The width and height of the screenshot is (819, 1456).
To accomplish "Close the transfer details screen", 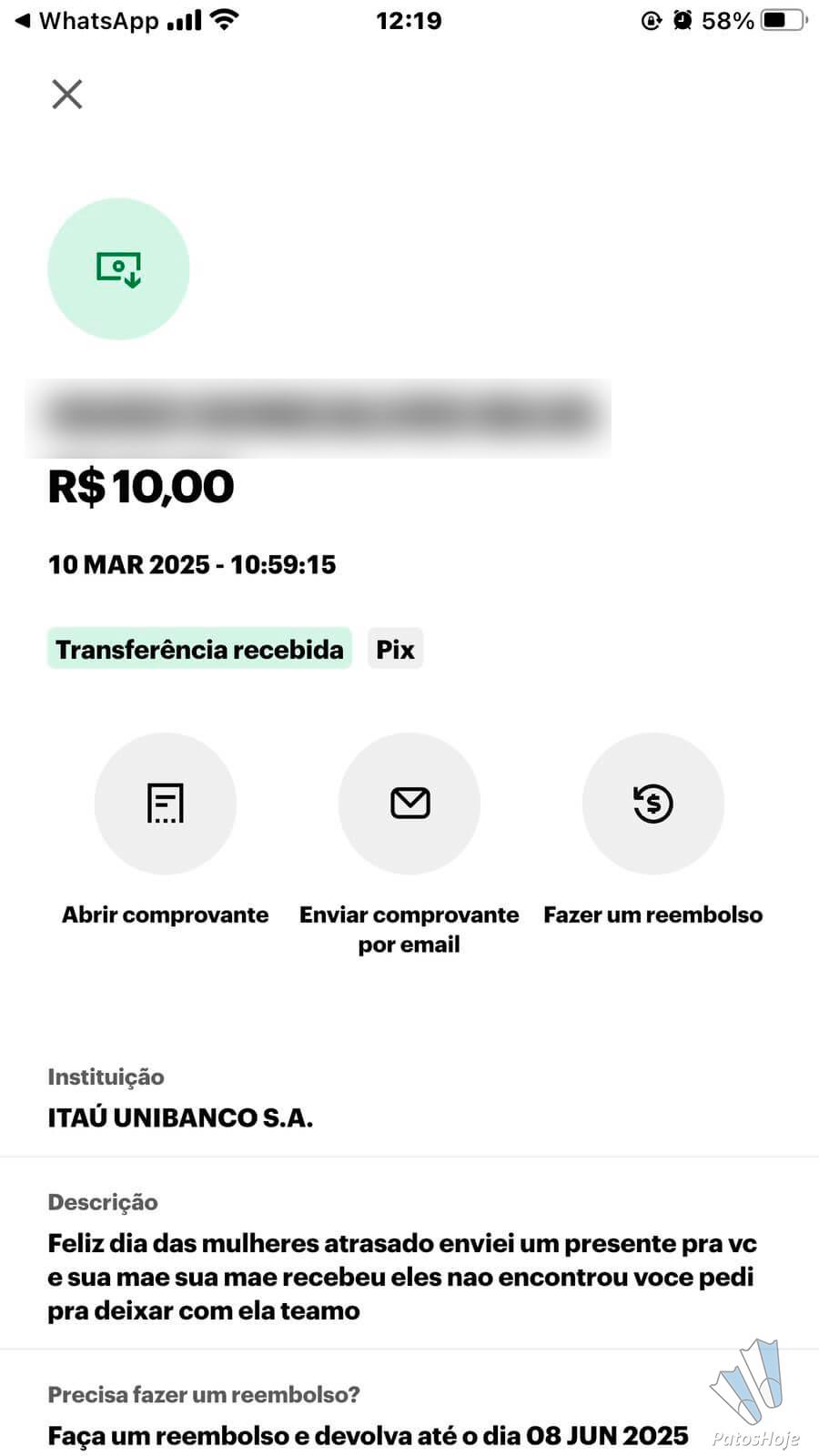I will (x=67, y=94).
